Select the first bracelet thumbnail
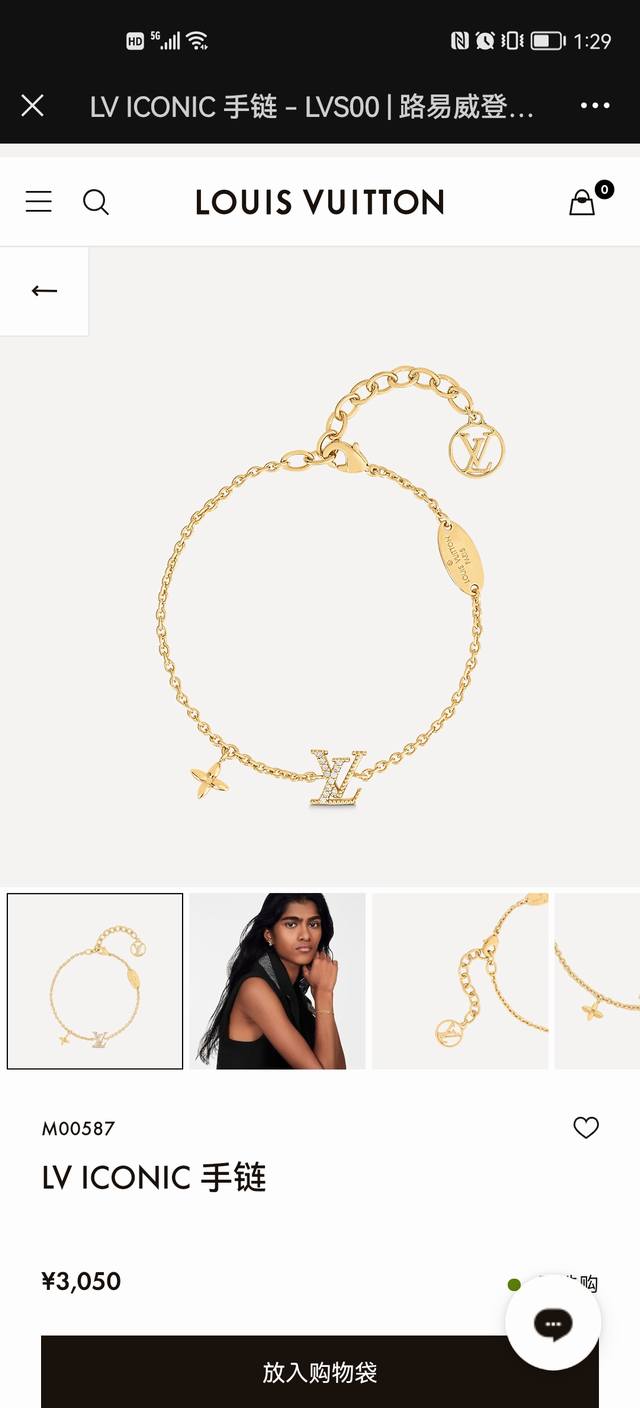Image resolution: width=640 pixels, height=1408 pixels. click(95, 981)
